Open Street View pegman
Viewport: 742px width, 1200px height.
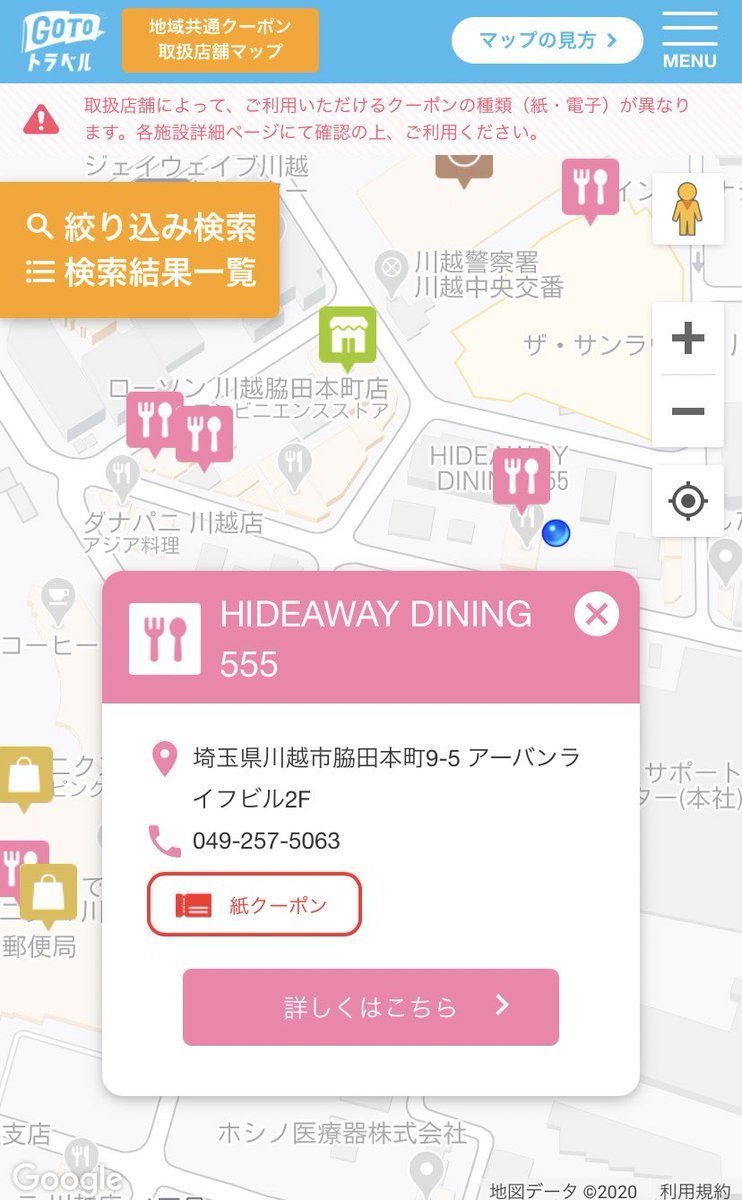click(x=687, y=209)
